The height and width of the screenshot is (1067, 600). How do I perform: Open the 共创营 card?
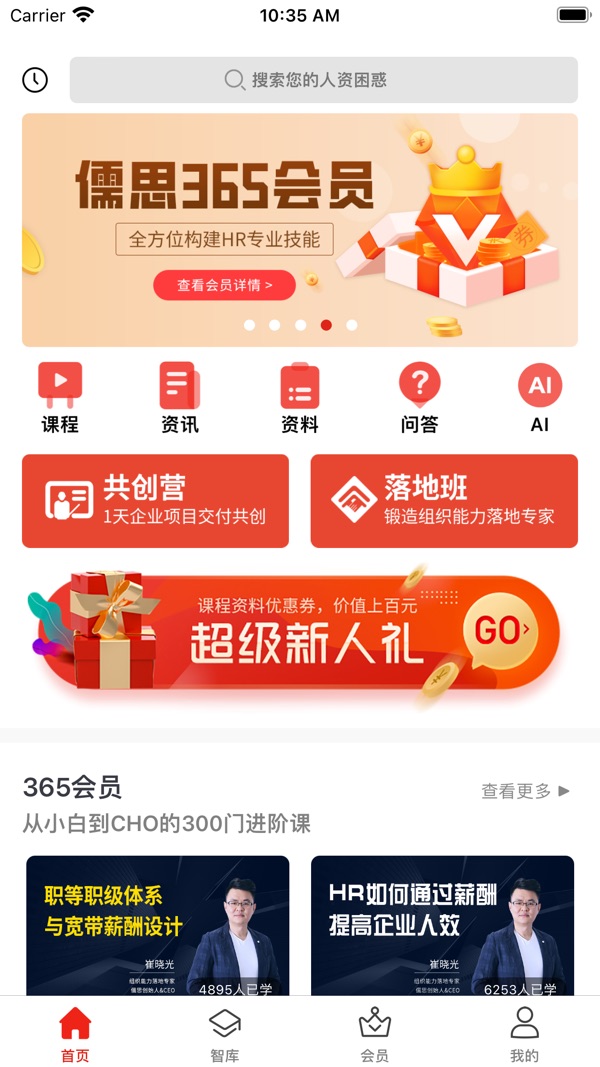[155, 501]
